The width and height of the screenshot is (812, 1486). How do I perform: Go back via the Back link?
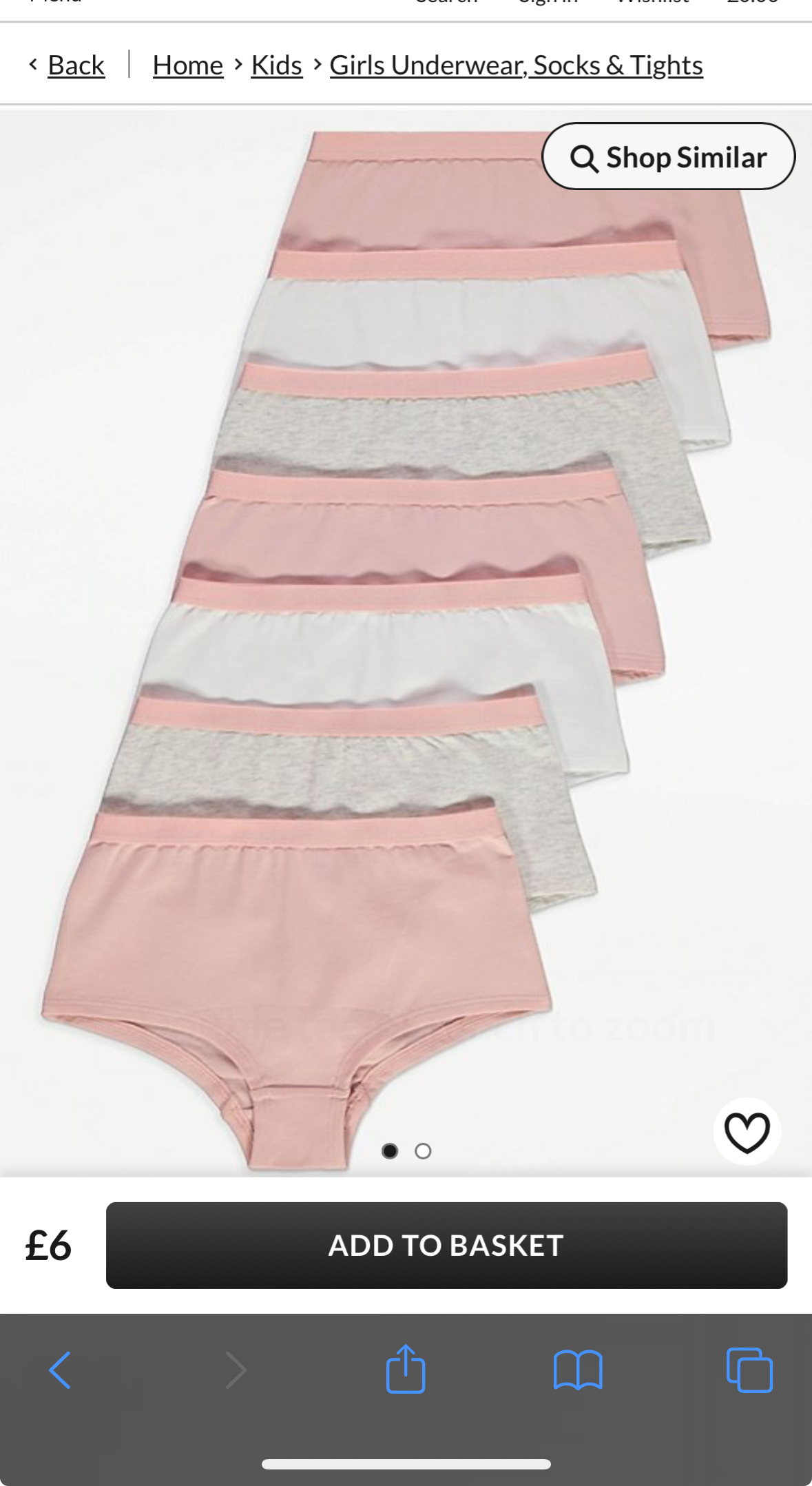tap(76, 65)
